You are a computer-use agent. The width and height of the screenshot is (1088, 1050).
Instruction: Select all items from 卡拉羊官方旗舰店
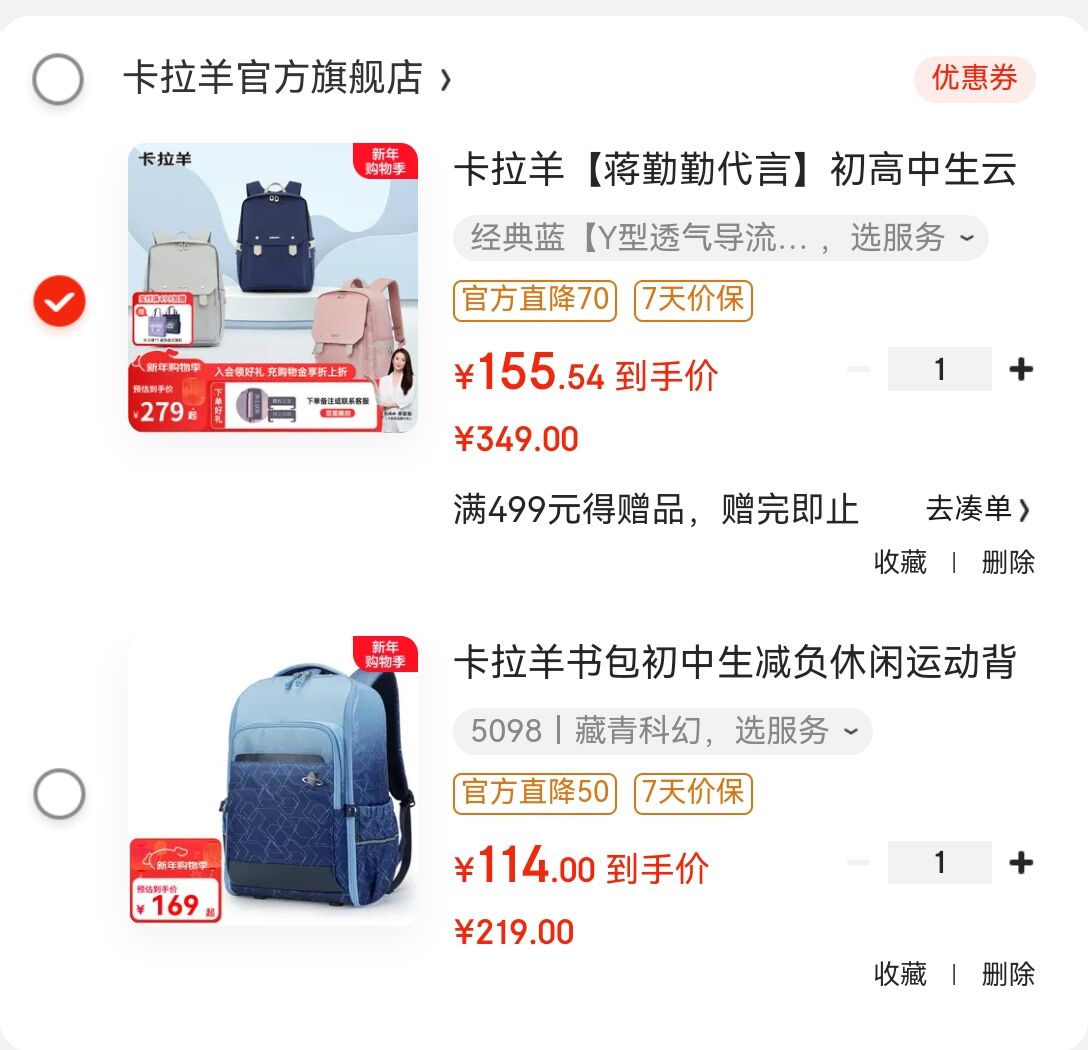pyautogui.click(x=58, y=78)
